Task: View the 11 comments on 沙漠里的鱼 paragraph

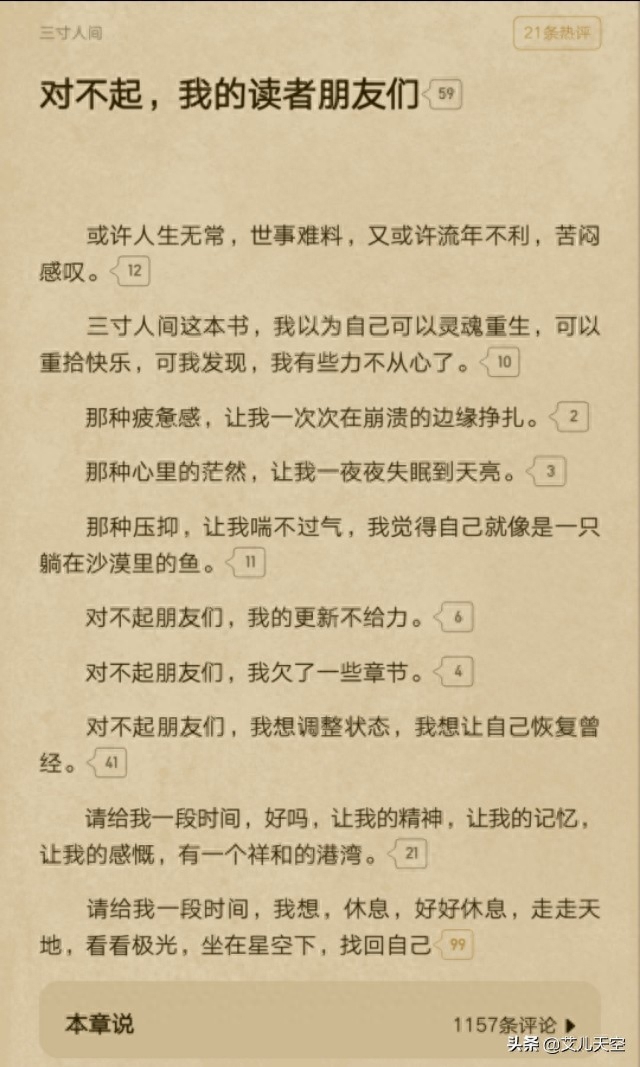Action: pyautogui.click(x=248, y=563)
